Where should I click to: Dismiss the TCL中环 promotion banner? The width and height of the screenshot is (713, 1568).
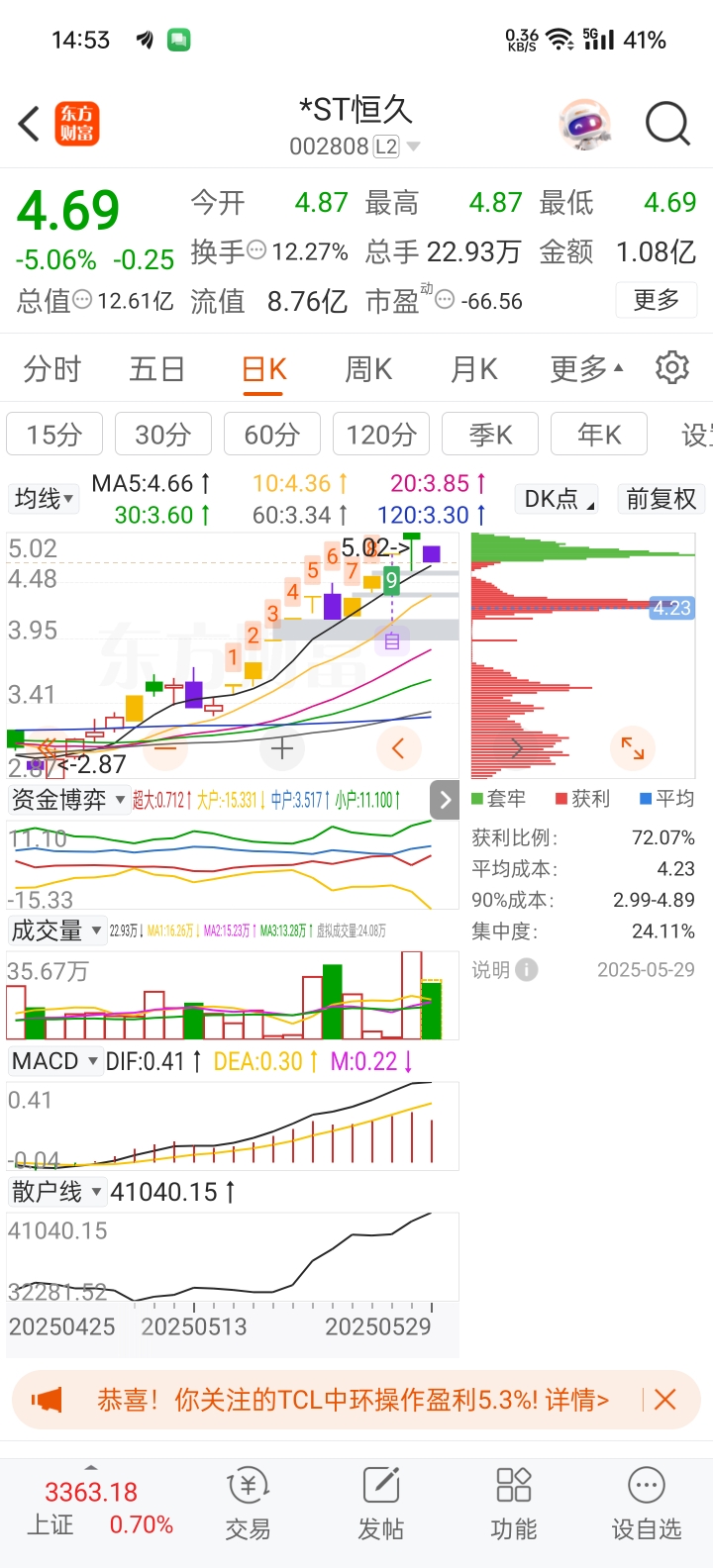click(665, 1400)
